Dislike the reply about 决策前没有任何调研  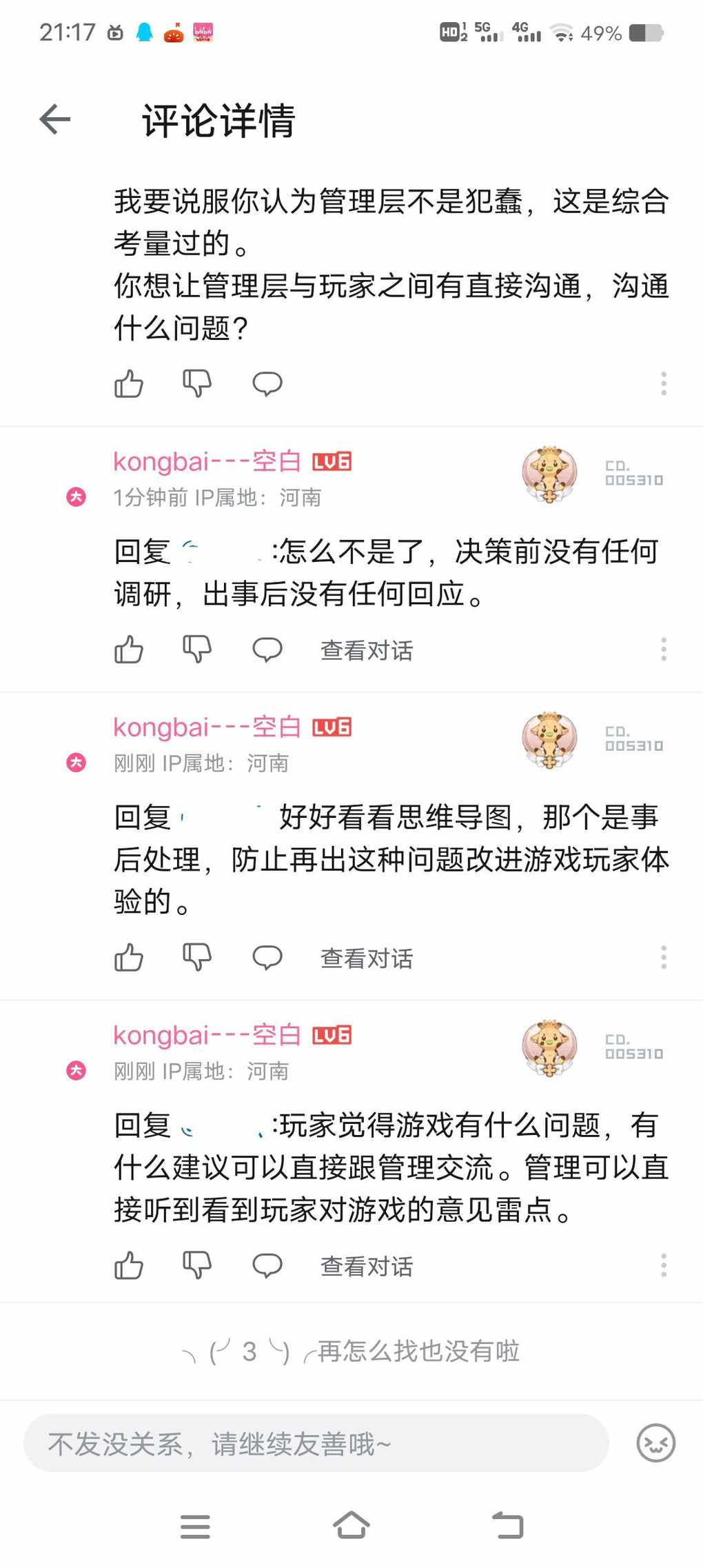coord(197,650)
